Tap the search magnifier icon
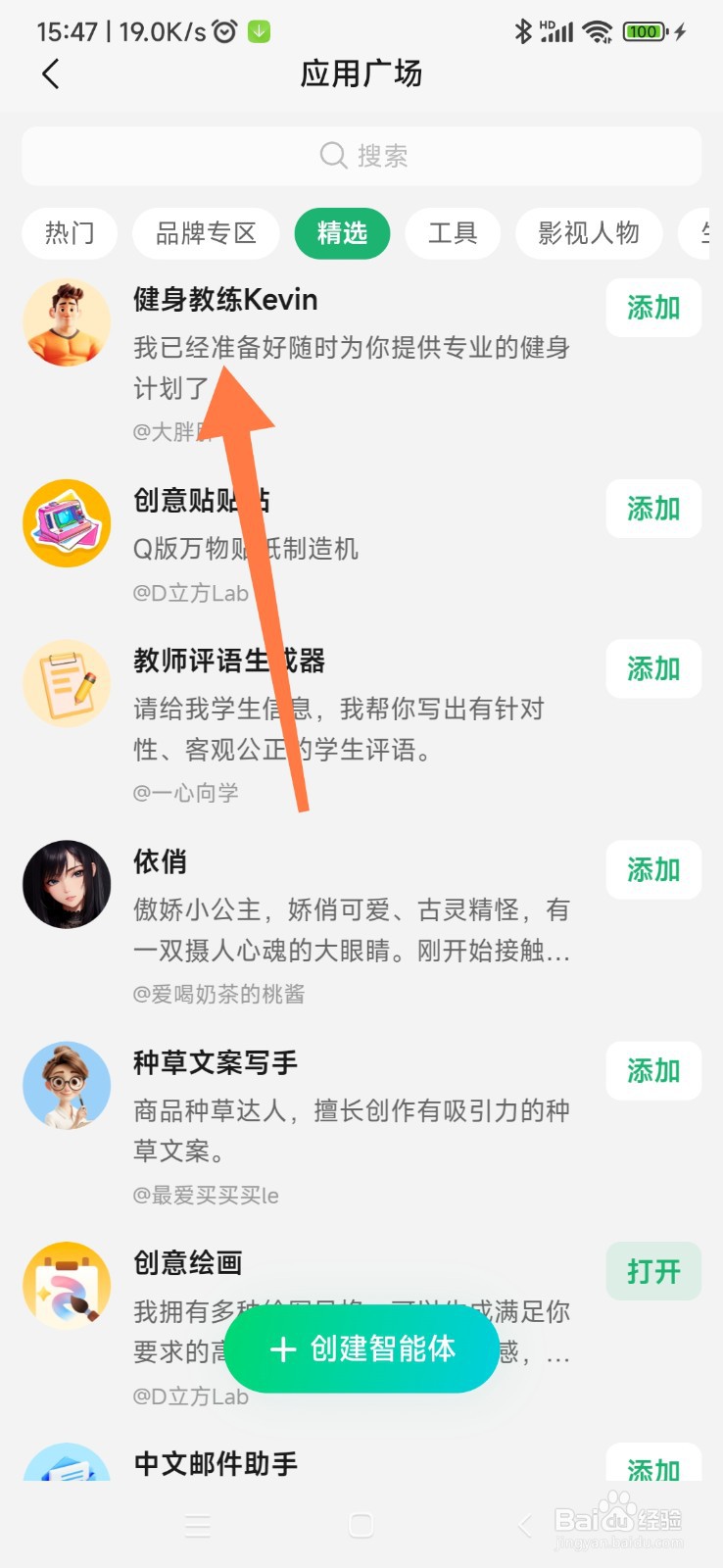Viewport: 723px width, 1568px height. 332,155
